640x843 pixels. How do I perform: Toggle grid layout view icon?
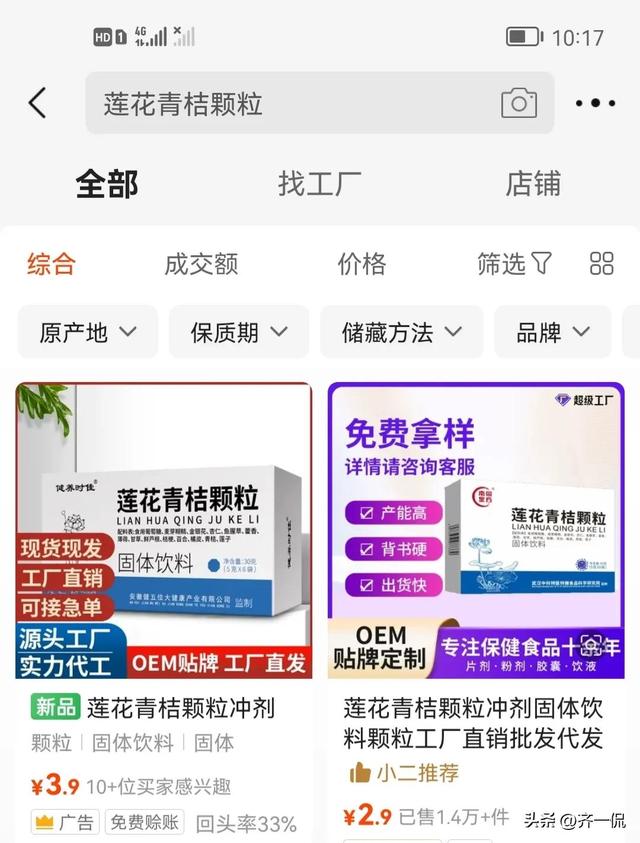pyautogui.click(x=602, y=264)
